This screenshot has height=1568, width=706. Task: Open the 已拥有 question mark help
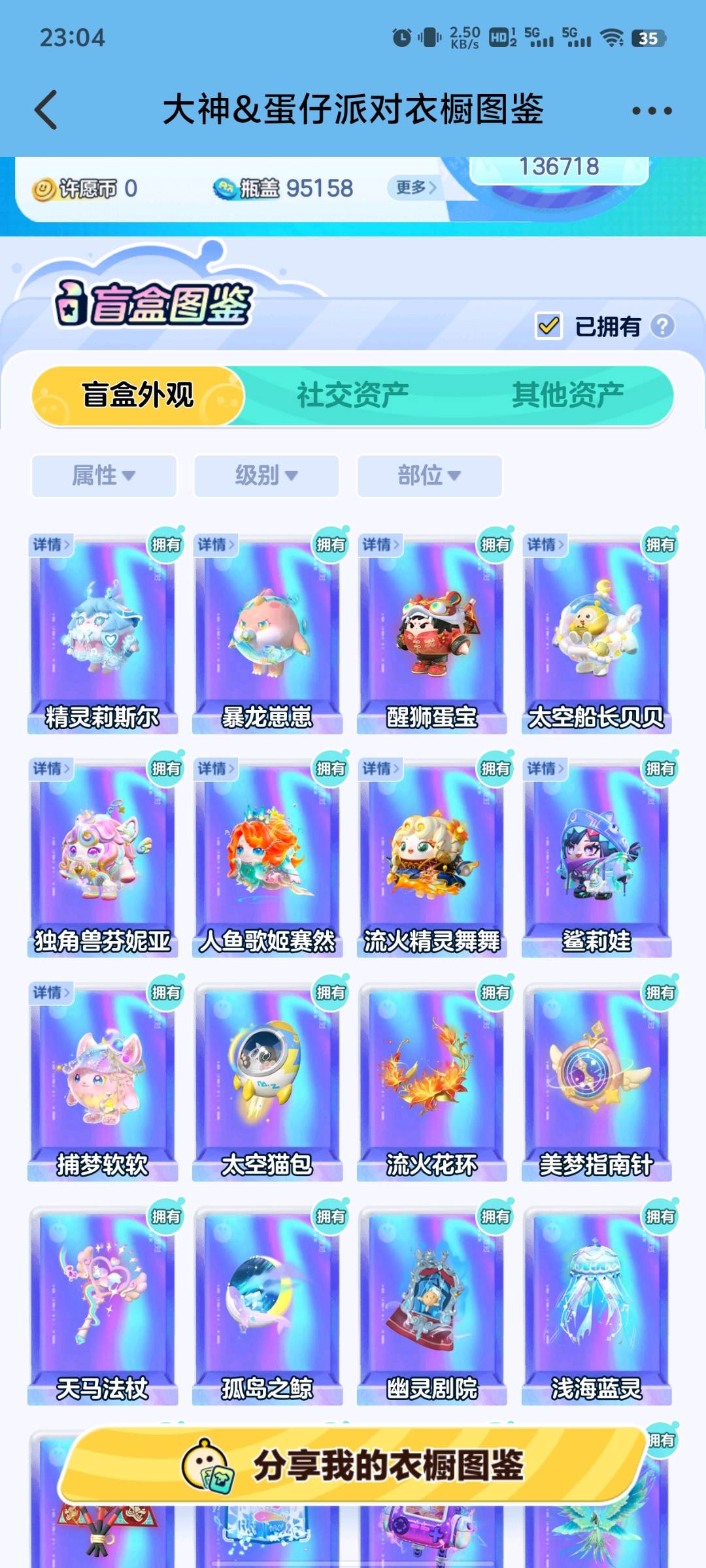662,325
